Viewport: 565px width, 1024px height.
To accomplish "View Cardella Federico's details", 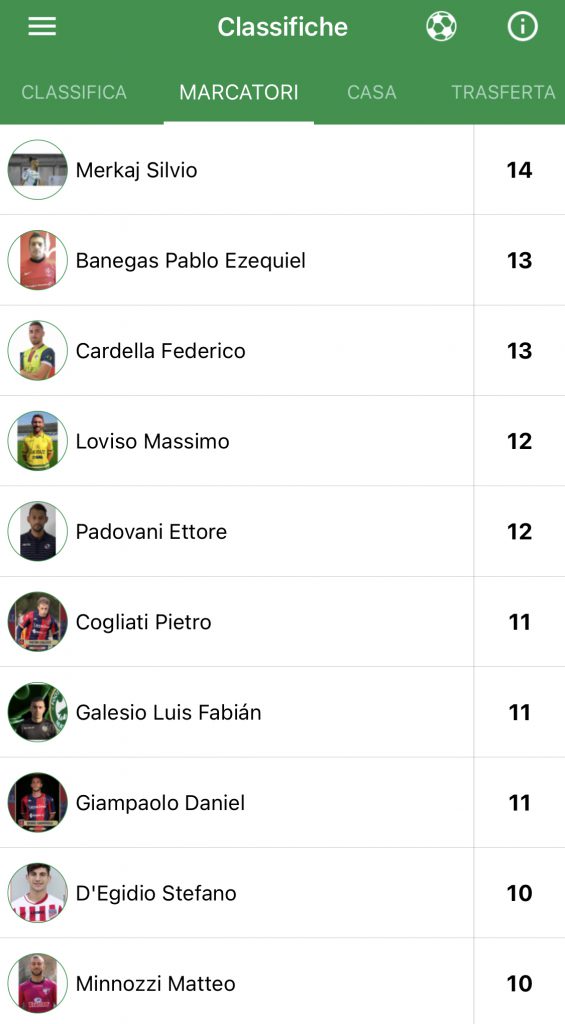I will point(282,351).
